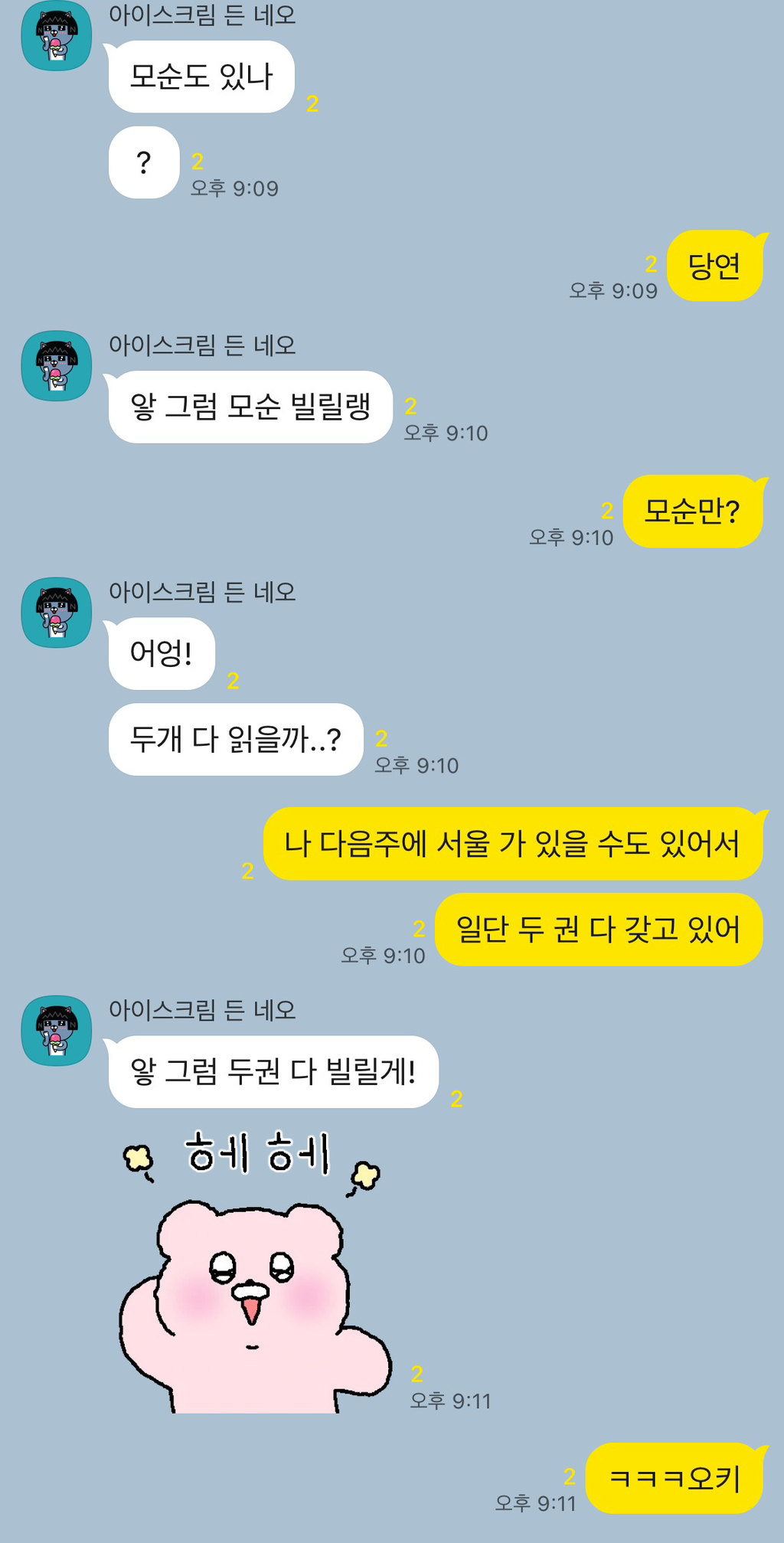Tap the avatar next to '왛 그럼 모순 빌릴랭'
This screenshot has width=784, height=1543.
56,366
